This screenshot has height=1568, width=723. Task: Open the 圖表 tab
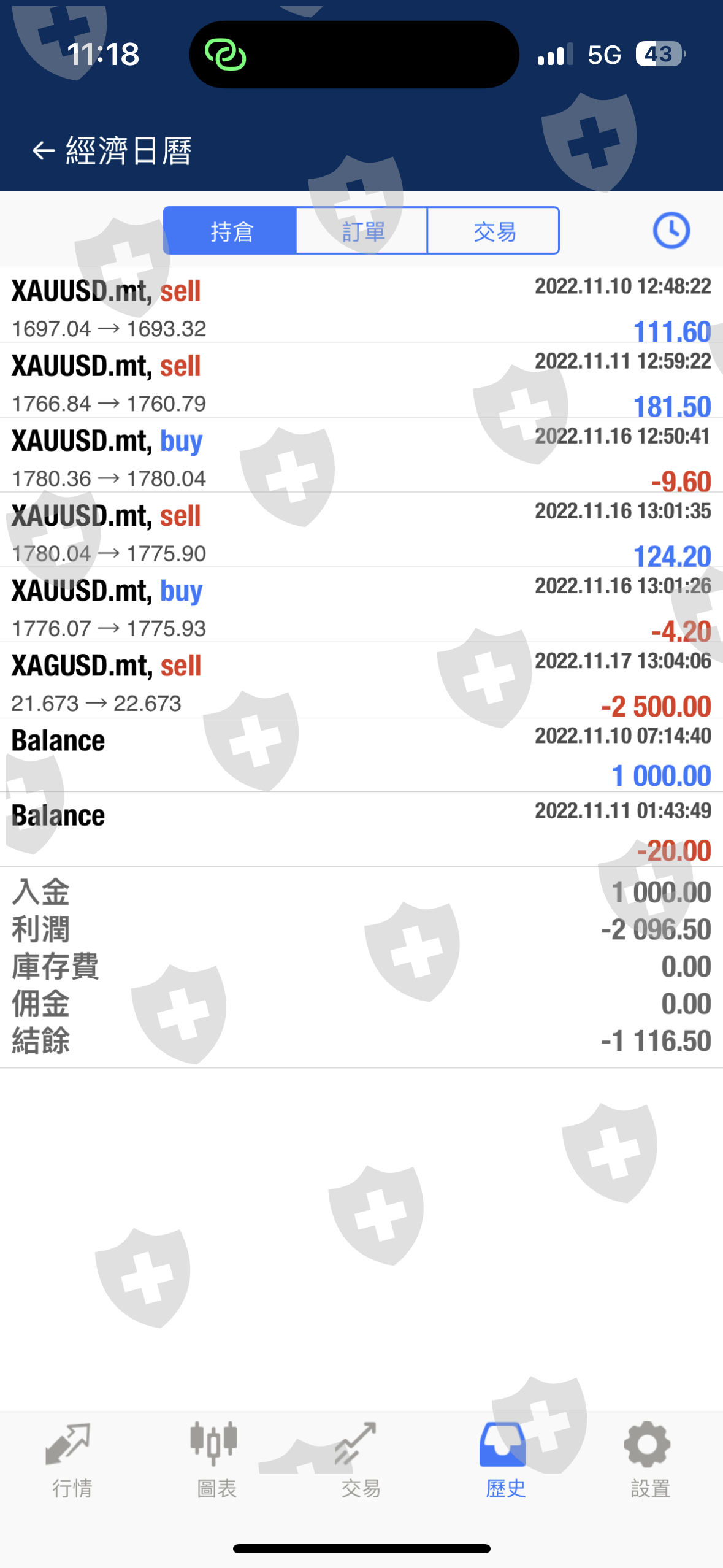216,1459
